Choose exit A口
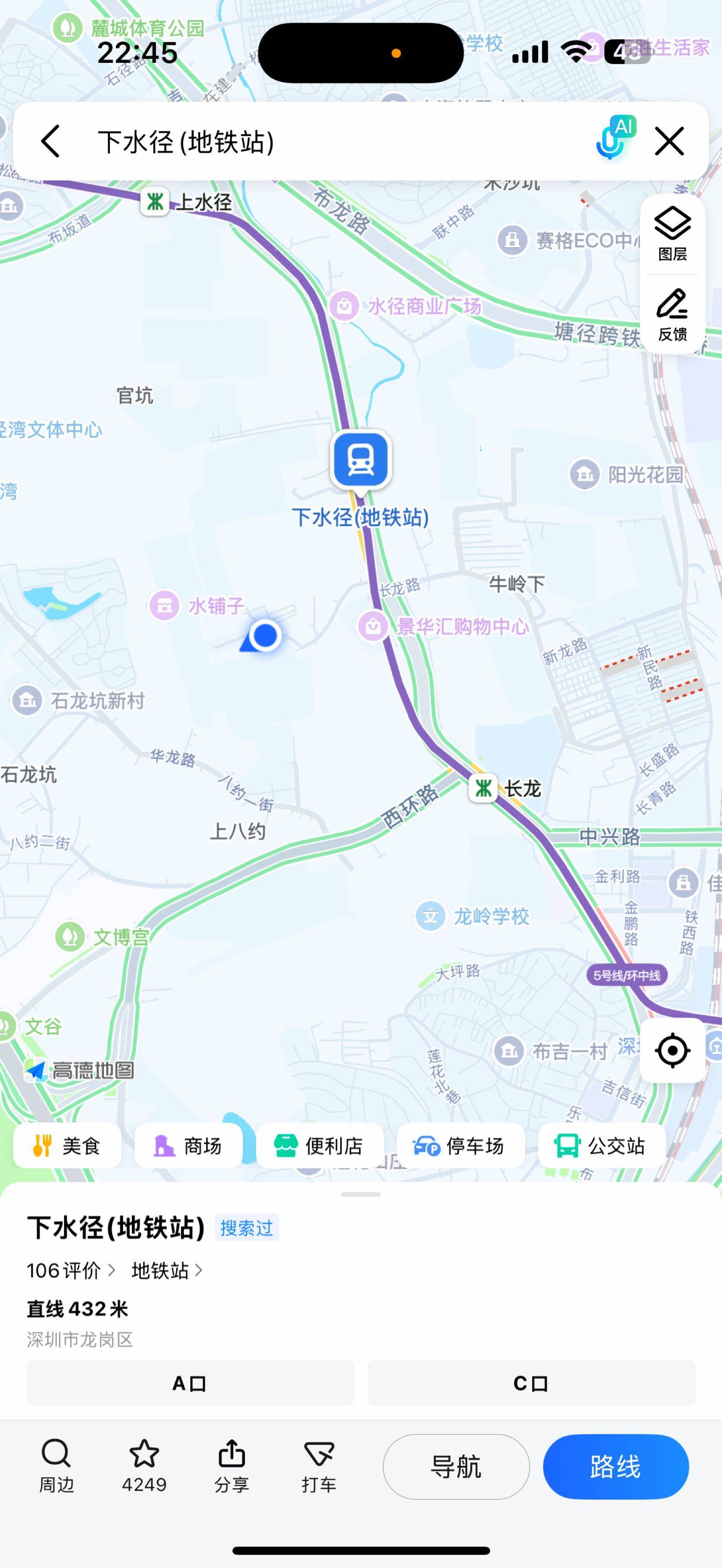The width and height of the screenshot is (722, 1568). pyautogui.click(x=190, y=1383)
